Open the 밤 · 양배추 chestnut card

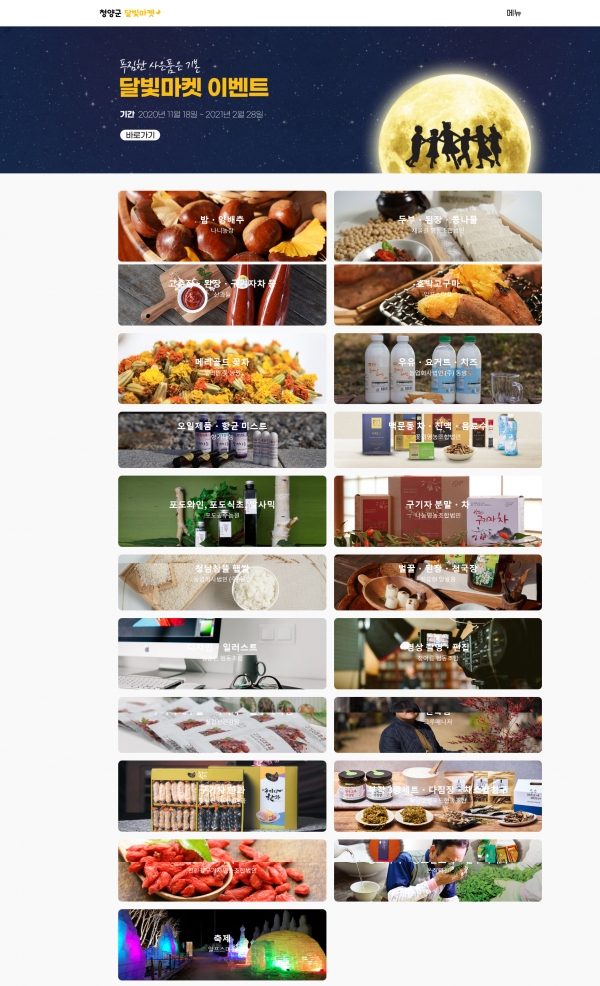click(222, 226)
